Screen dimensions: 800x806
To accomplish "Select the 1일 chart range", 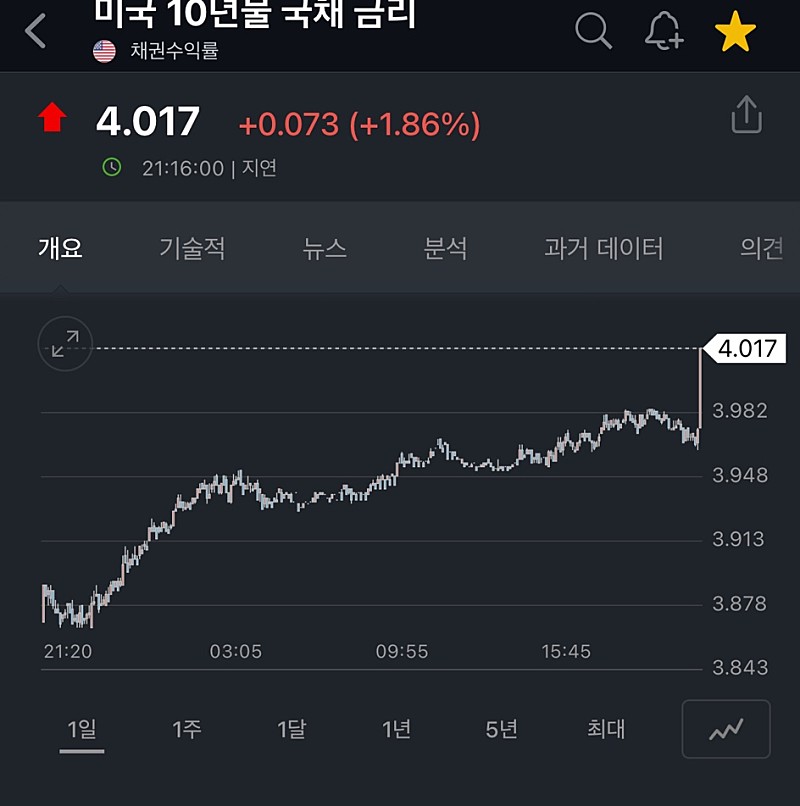I will [81, 730].
